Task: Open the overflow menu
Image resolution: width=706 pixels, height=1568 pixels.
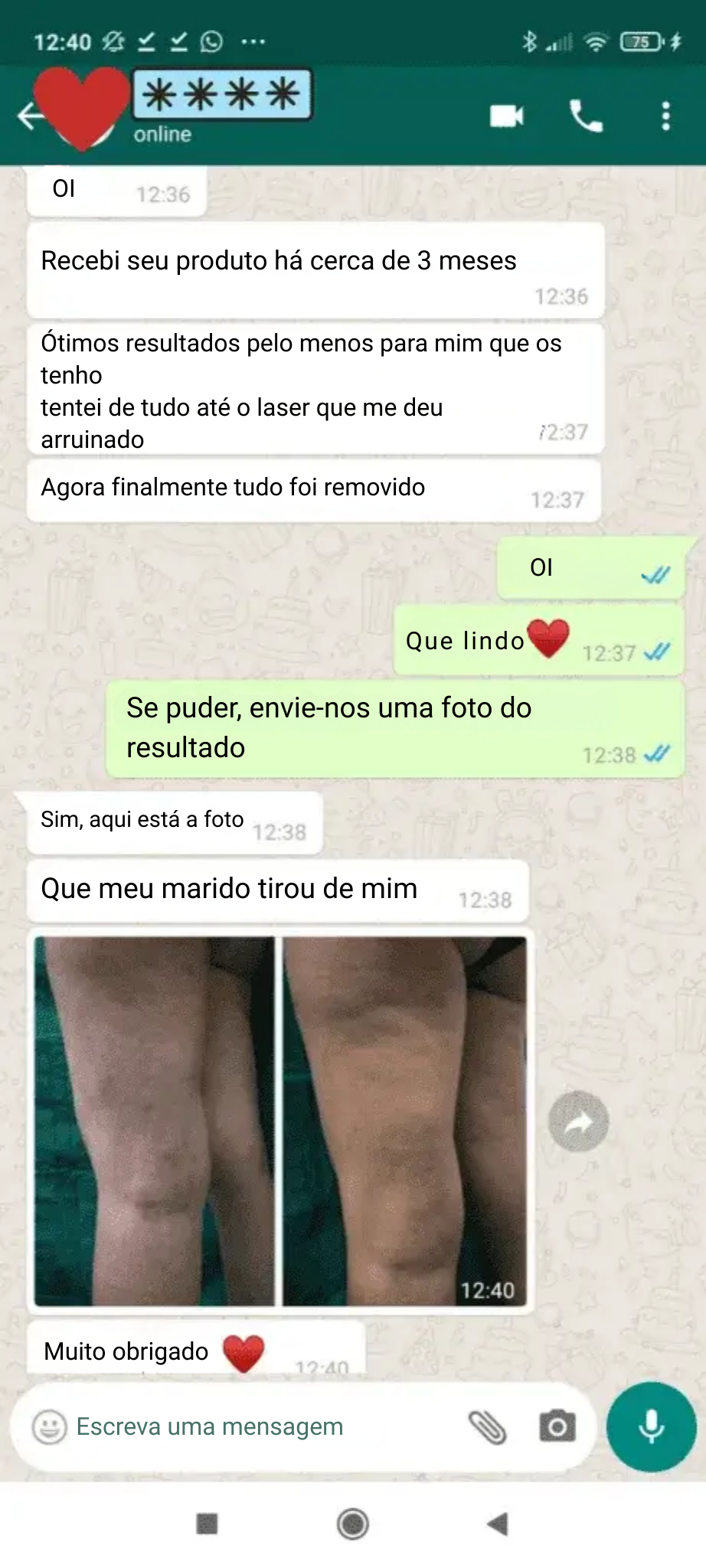Action: (665, 116)
